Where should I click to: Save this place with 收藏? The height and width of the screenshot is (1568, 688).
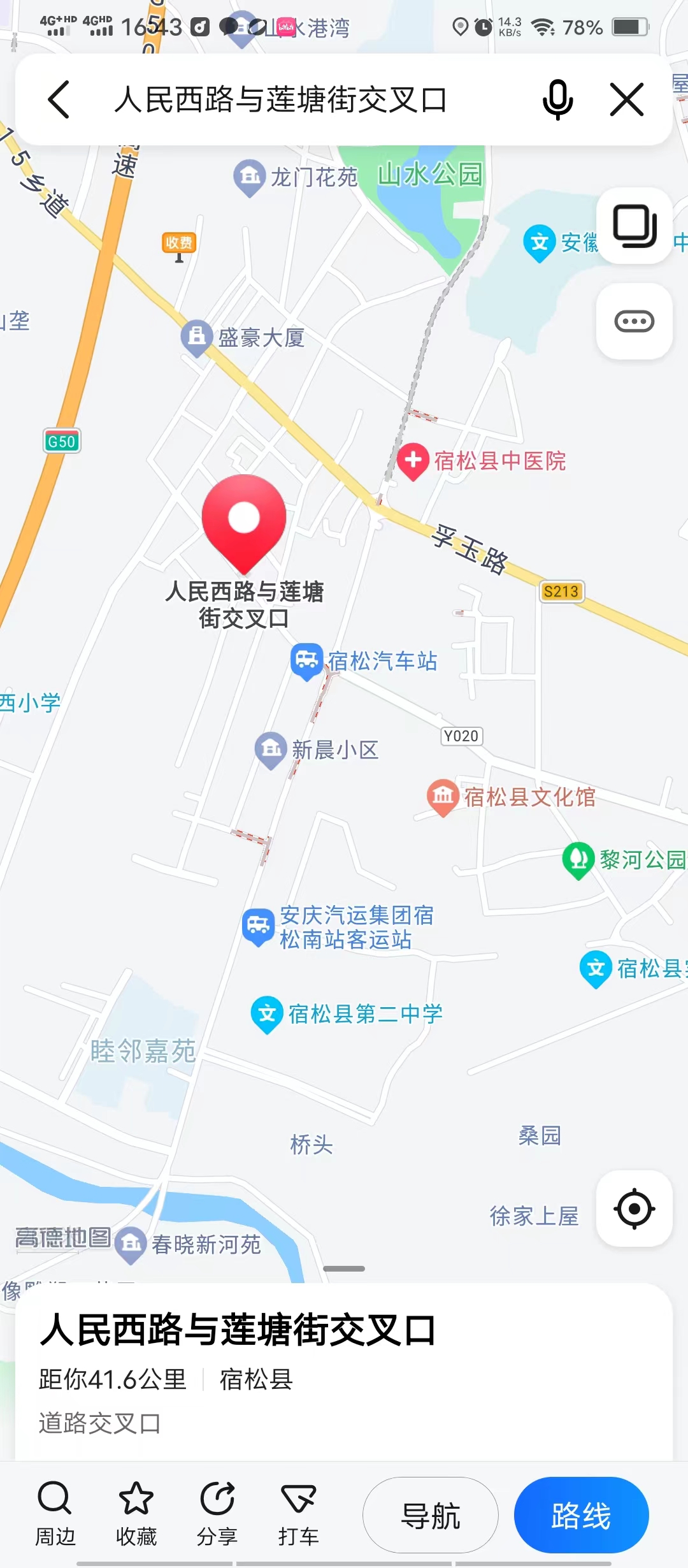coord(136,1514)
